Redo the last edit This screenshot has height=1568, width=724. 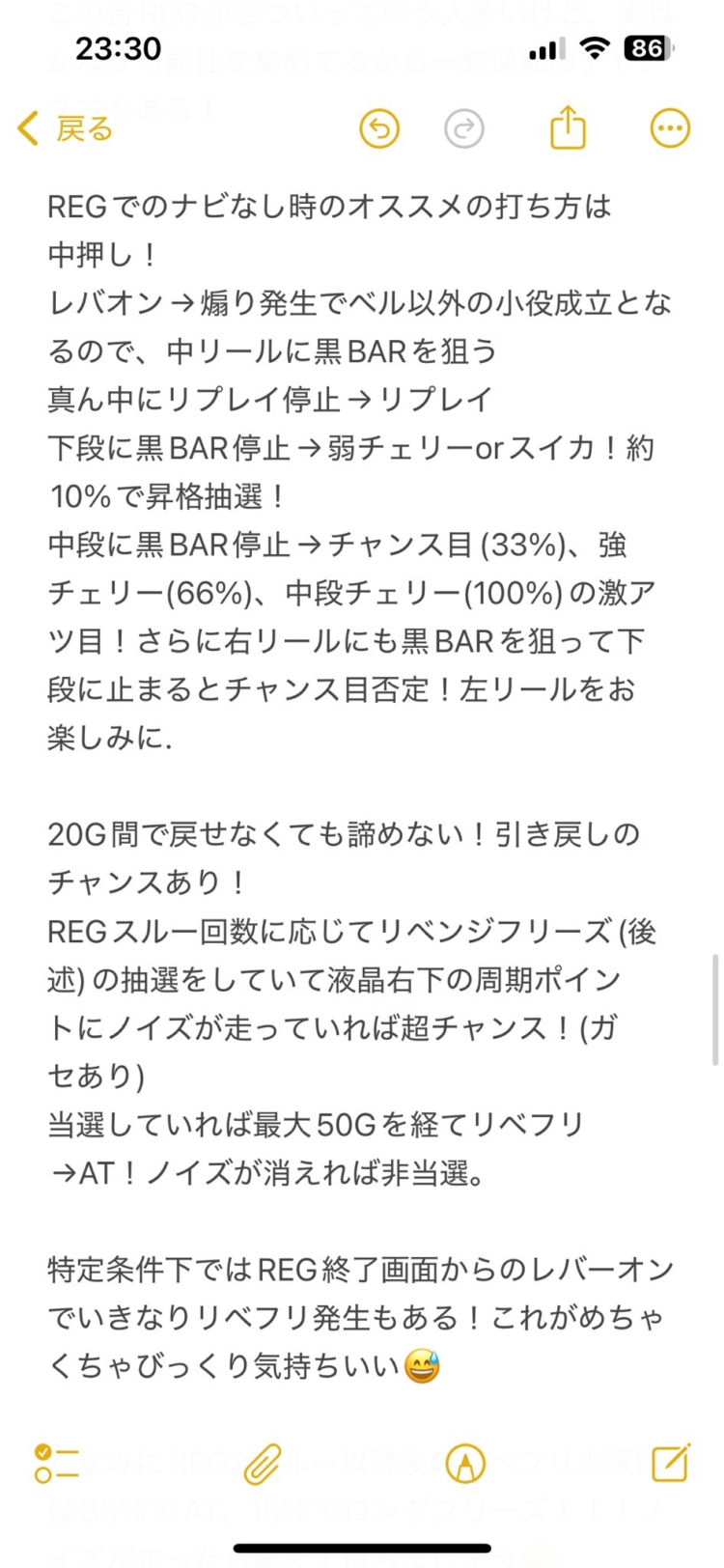[464, 128]
